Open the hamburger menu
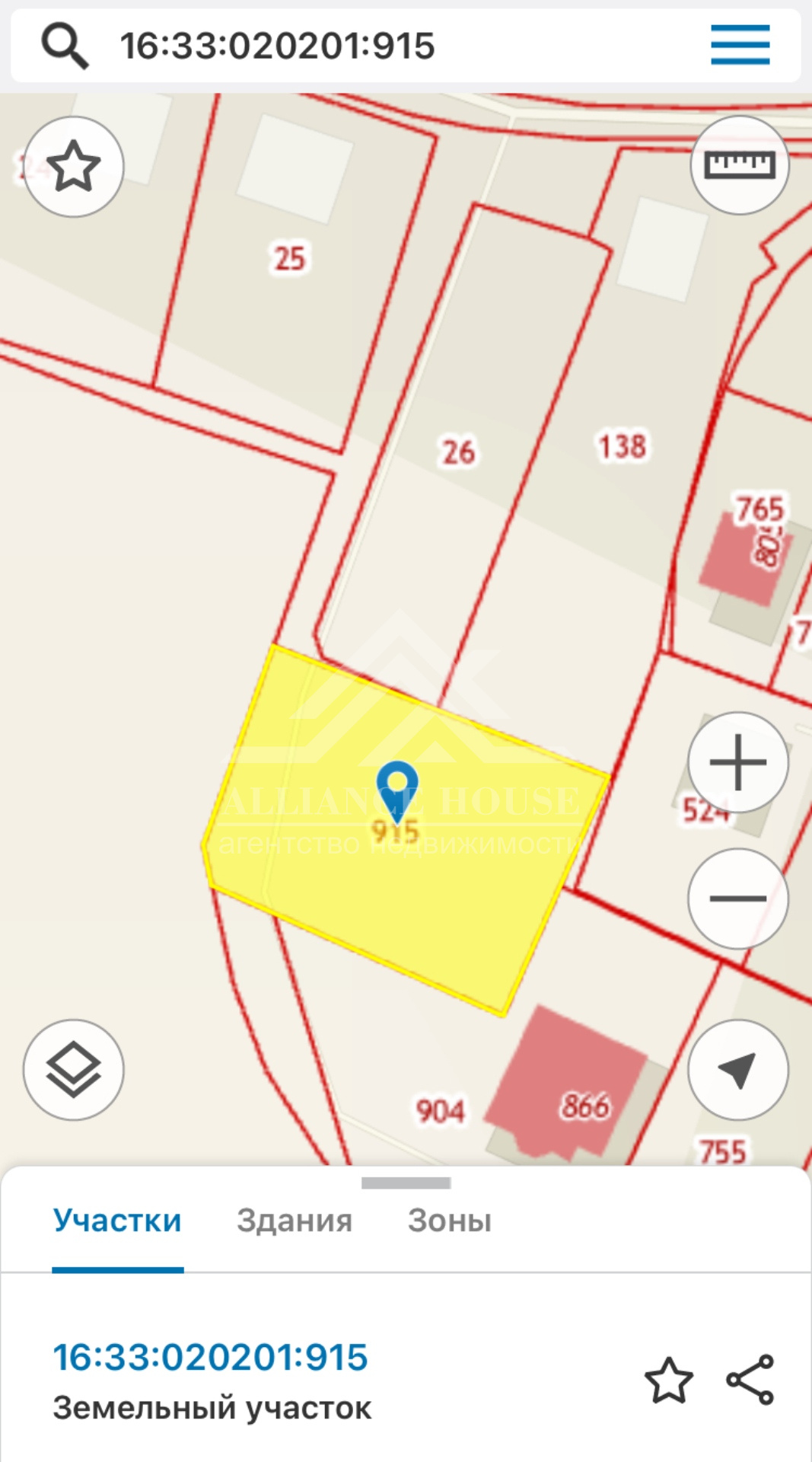This screenshot has width=812, height=1462. 740,45
